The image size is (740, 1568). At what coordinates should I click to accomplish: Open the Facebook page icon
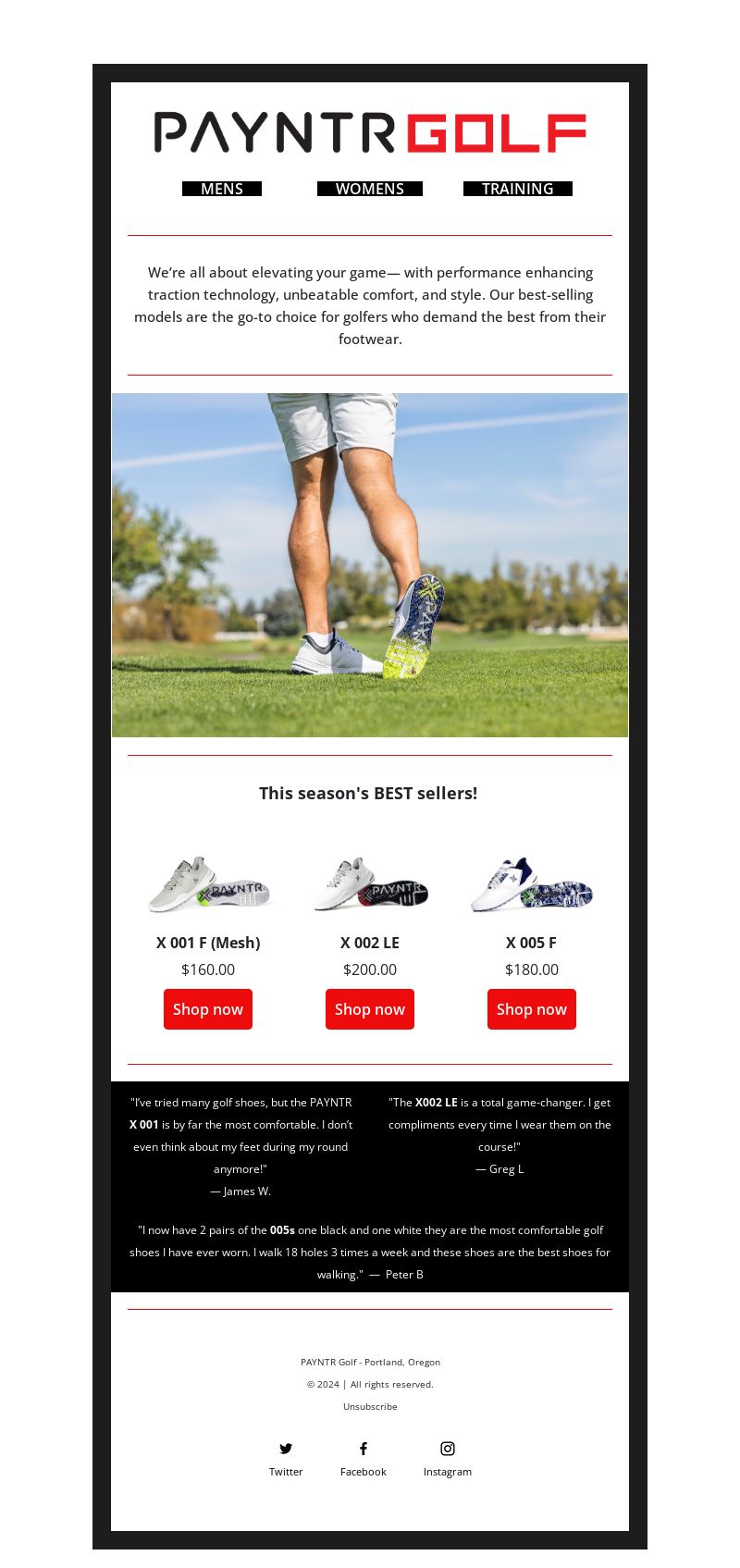click(364, 1449)
